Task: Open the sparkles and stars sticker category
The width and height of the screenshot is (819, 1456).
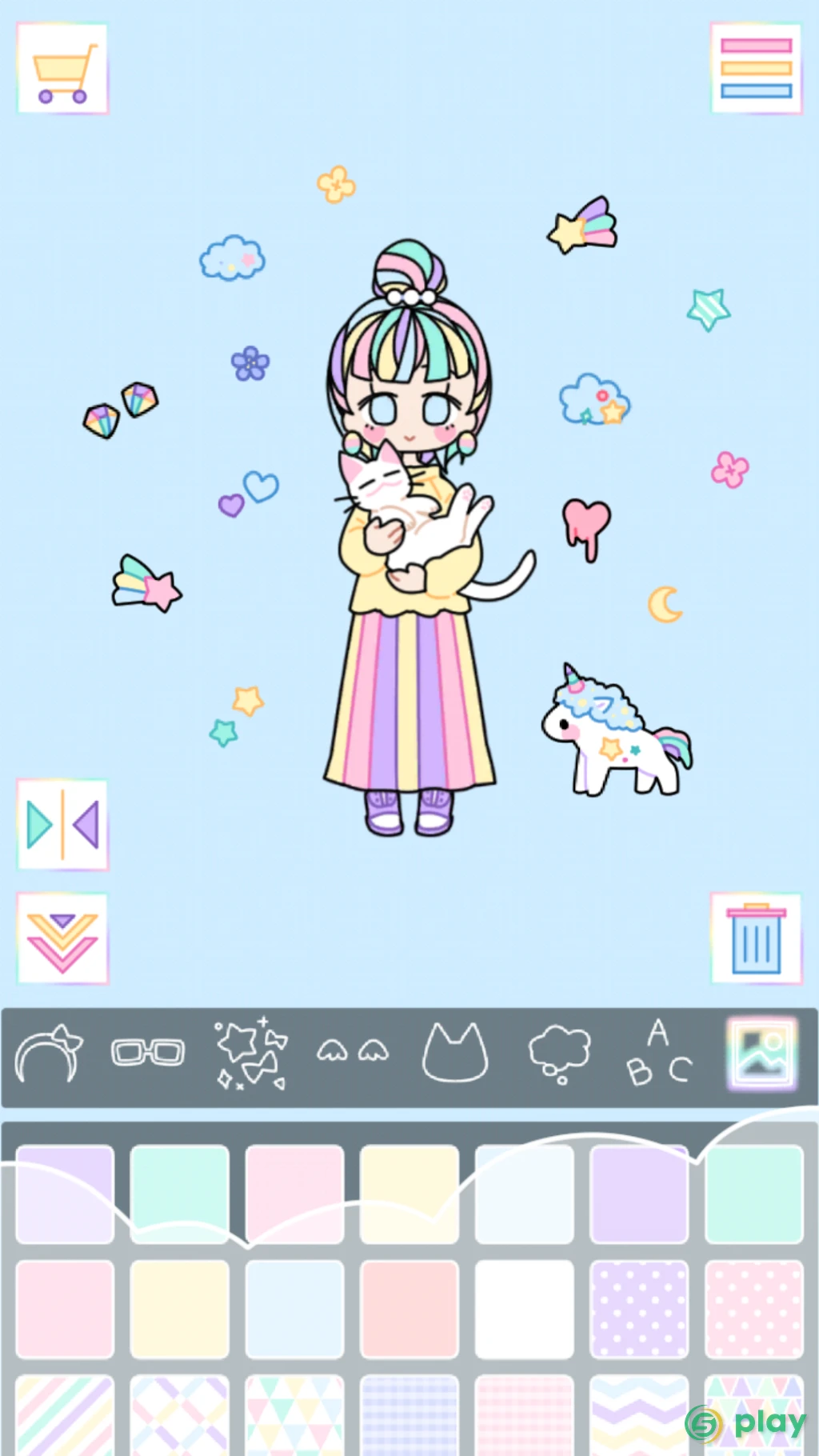Action: pos(251,1054)
